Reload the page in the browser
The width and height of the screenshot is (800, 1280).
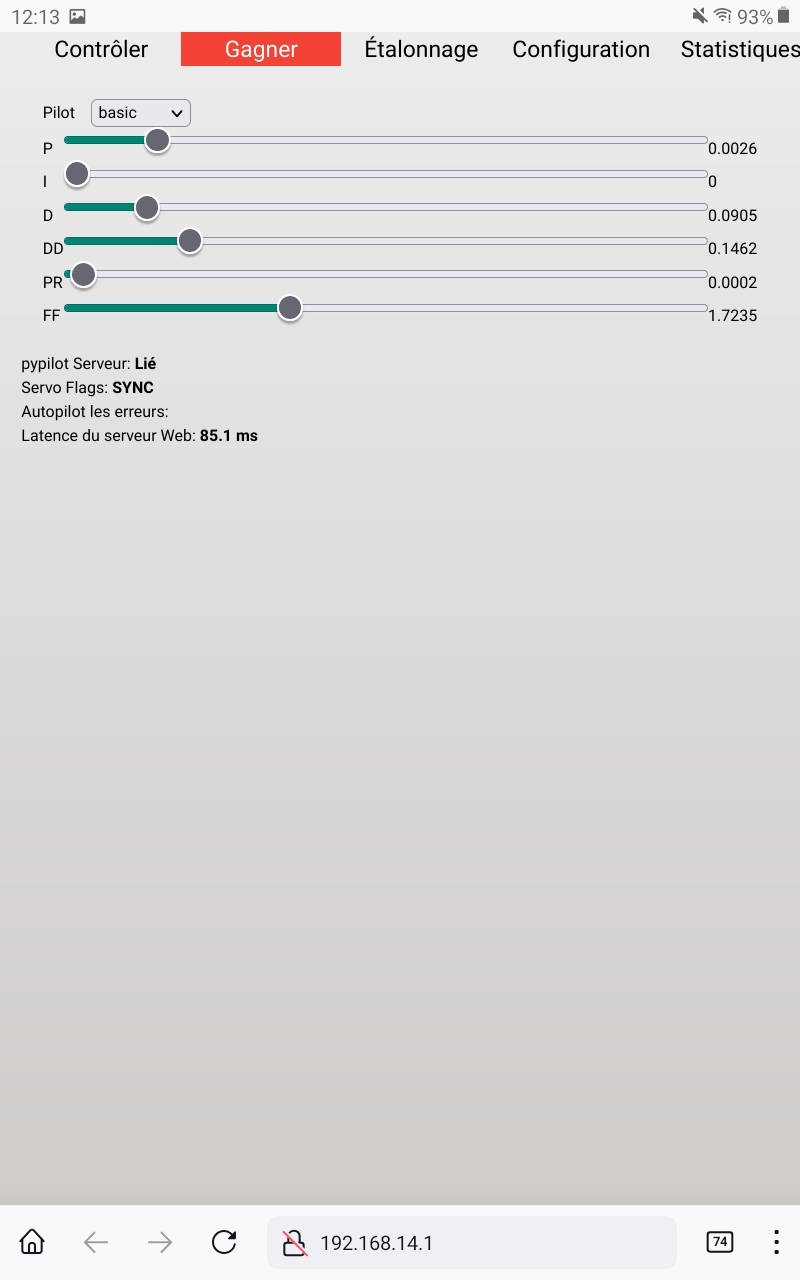click(x=224, y=1242)
